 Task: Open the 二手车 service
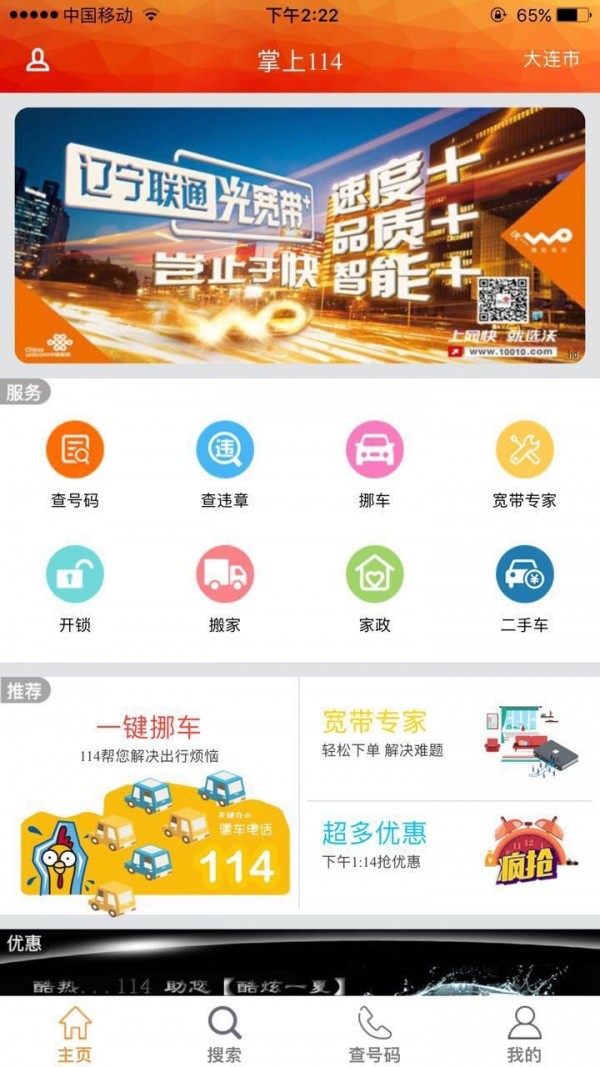[525, 575]
